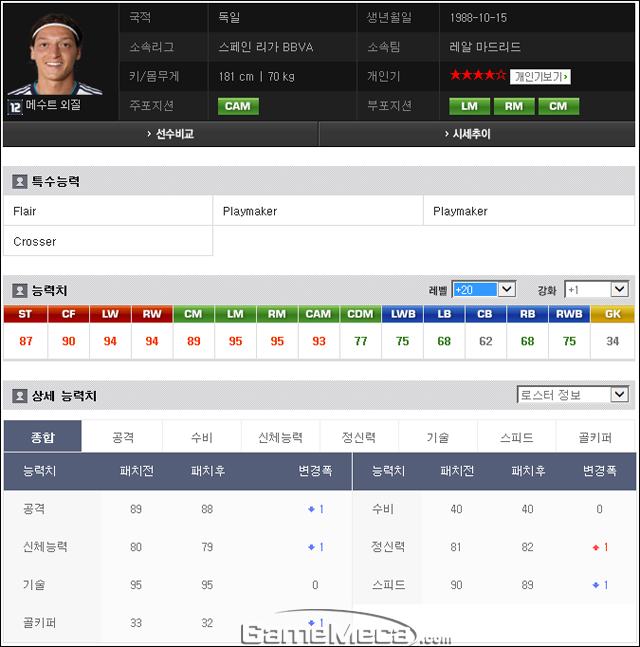Expand the 레벨 dropdown
This screenshot has width=640, height=647.
click(x=484, y=289)
